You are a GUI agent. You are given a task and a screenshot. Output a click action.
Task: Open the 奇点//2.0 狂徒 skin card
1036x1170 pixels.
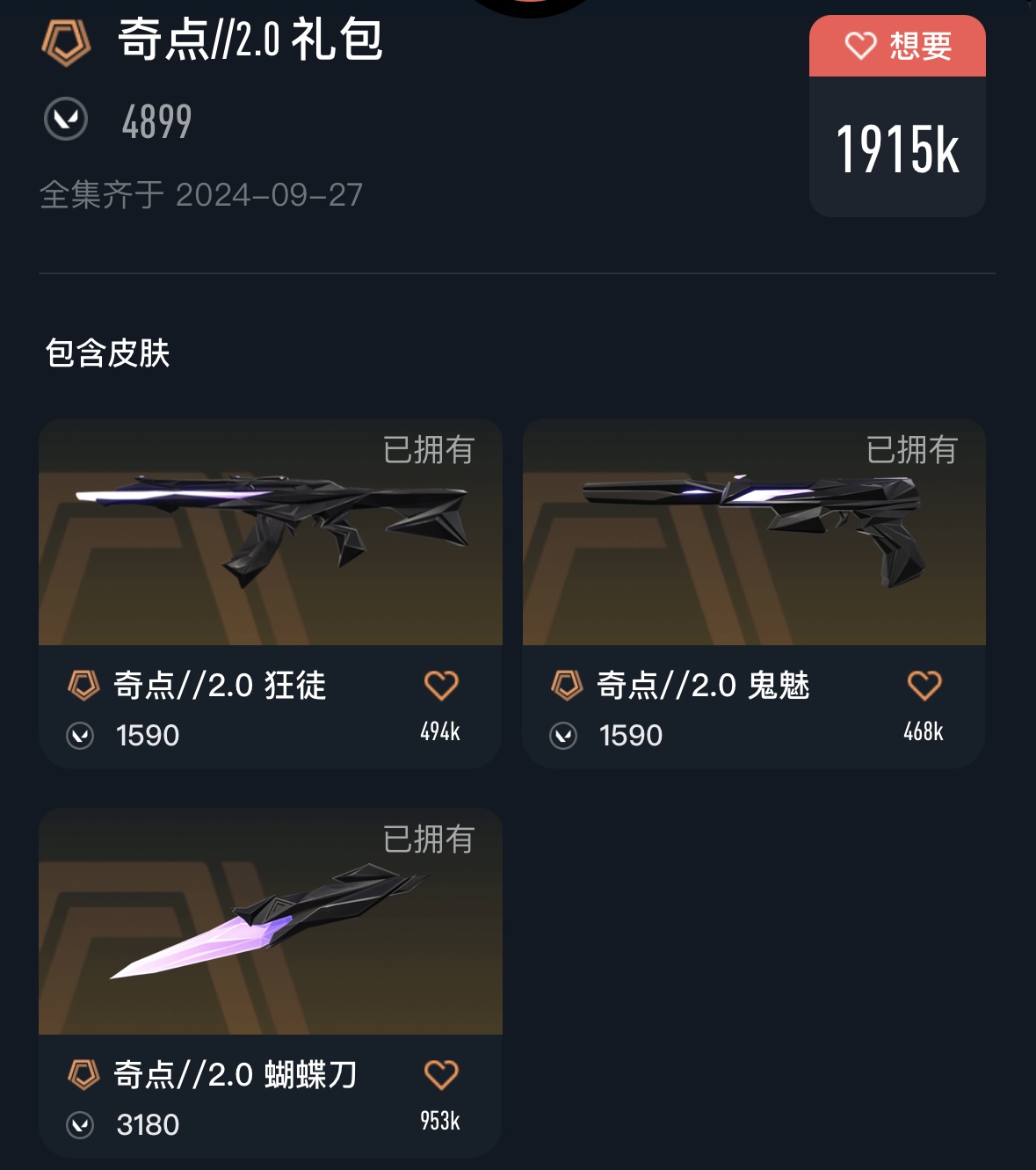270,533
